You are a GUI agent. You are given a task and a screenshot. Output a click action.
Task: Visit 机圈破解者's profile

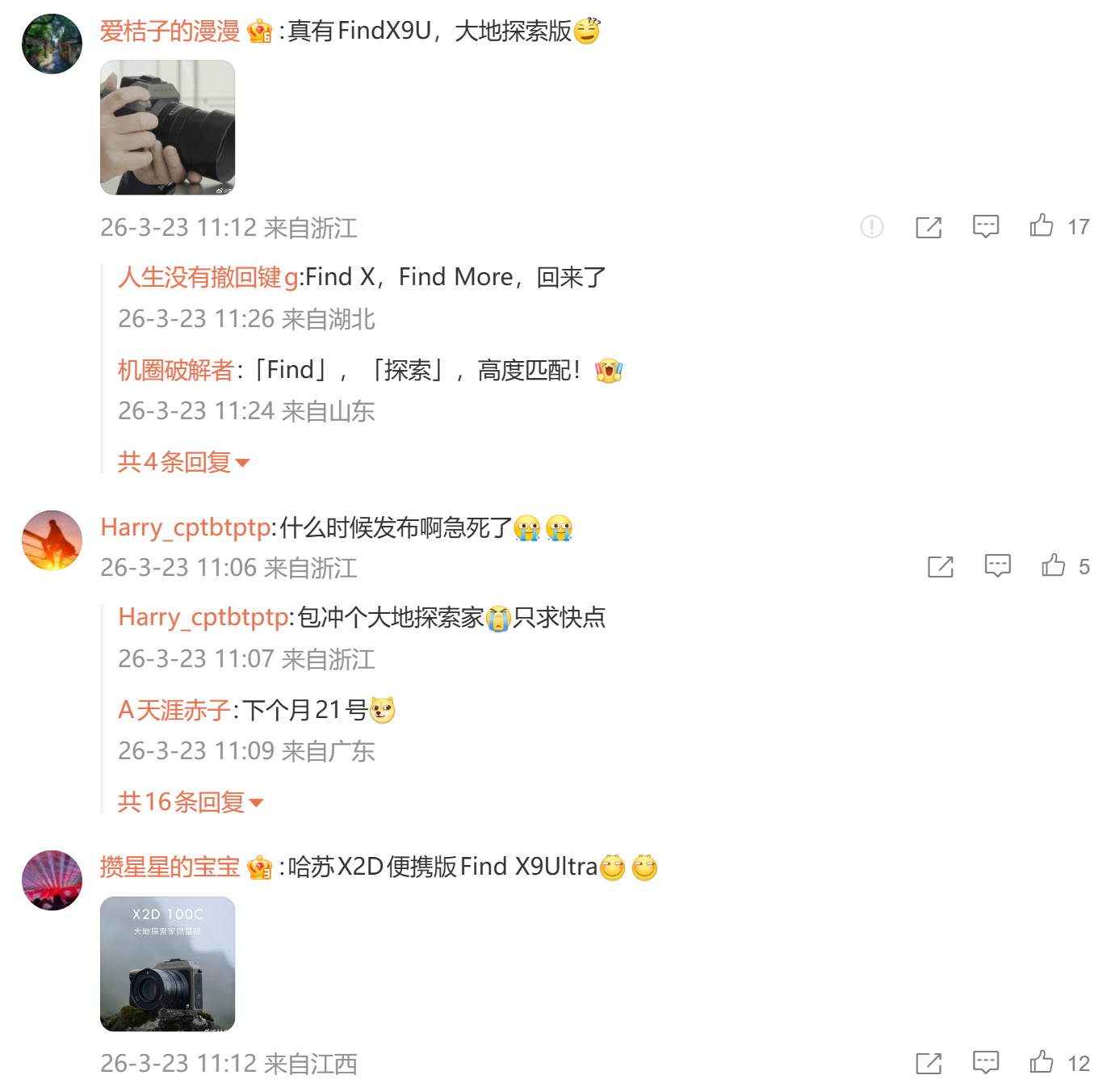pos(175,370)
